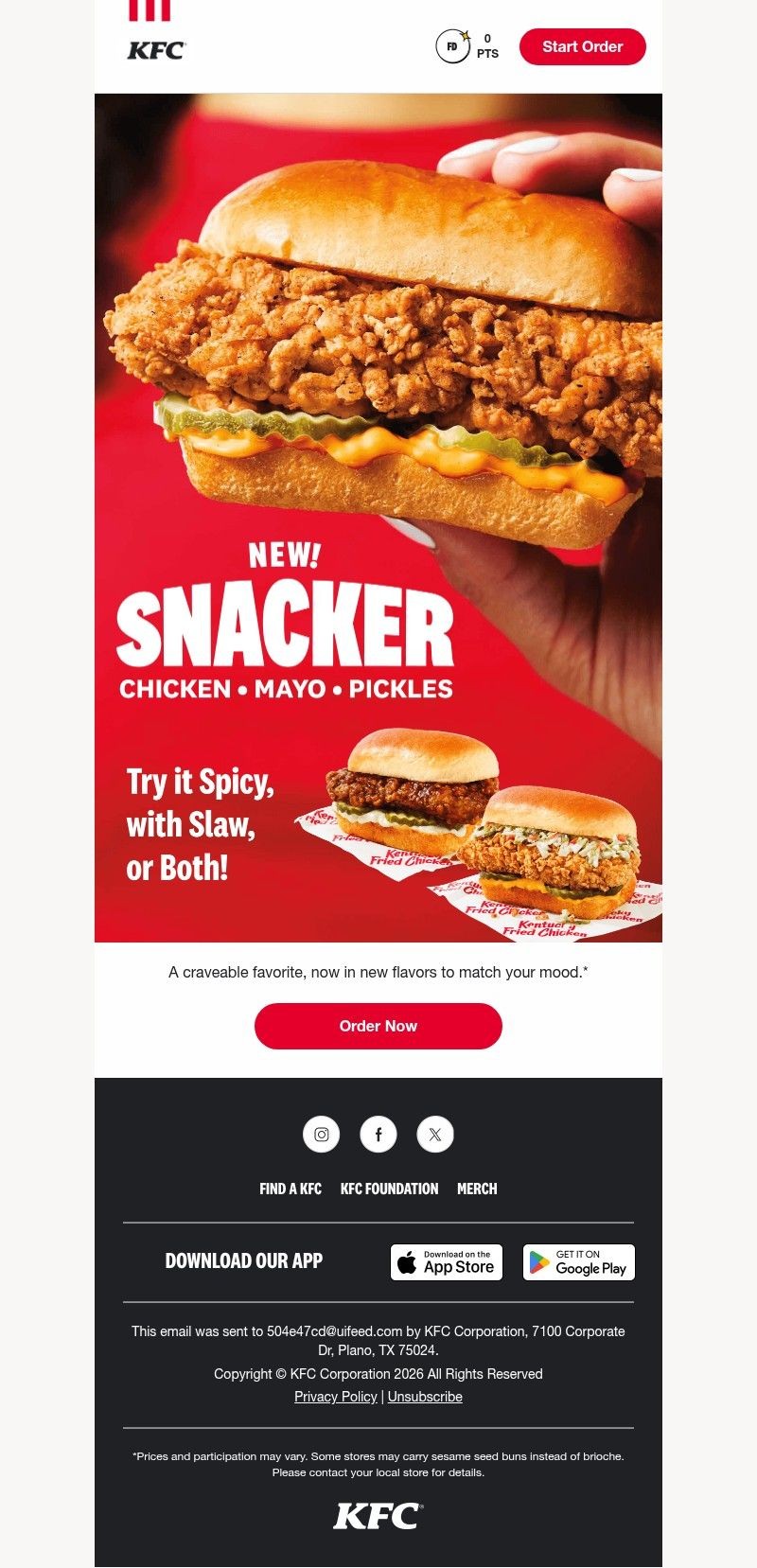Click the Facebook social icon
The width and height of the screenshot is (757, 1568).
(378, 1134)
